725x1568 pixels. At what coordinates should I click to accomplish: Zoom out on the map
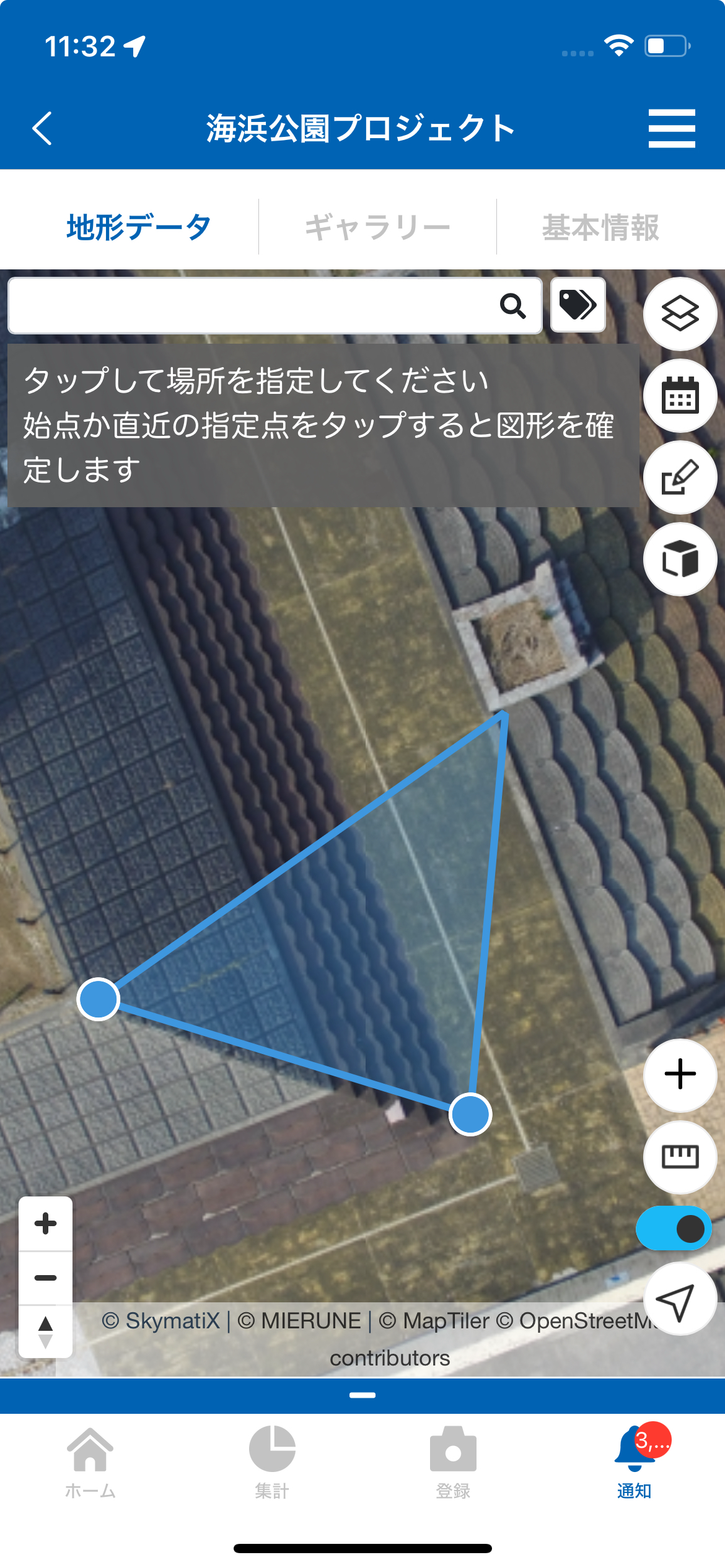point(45,1278)
